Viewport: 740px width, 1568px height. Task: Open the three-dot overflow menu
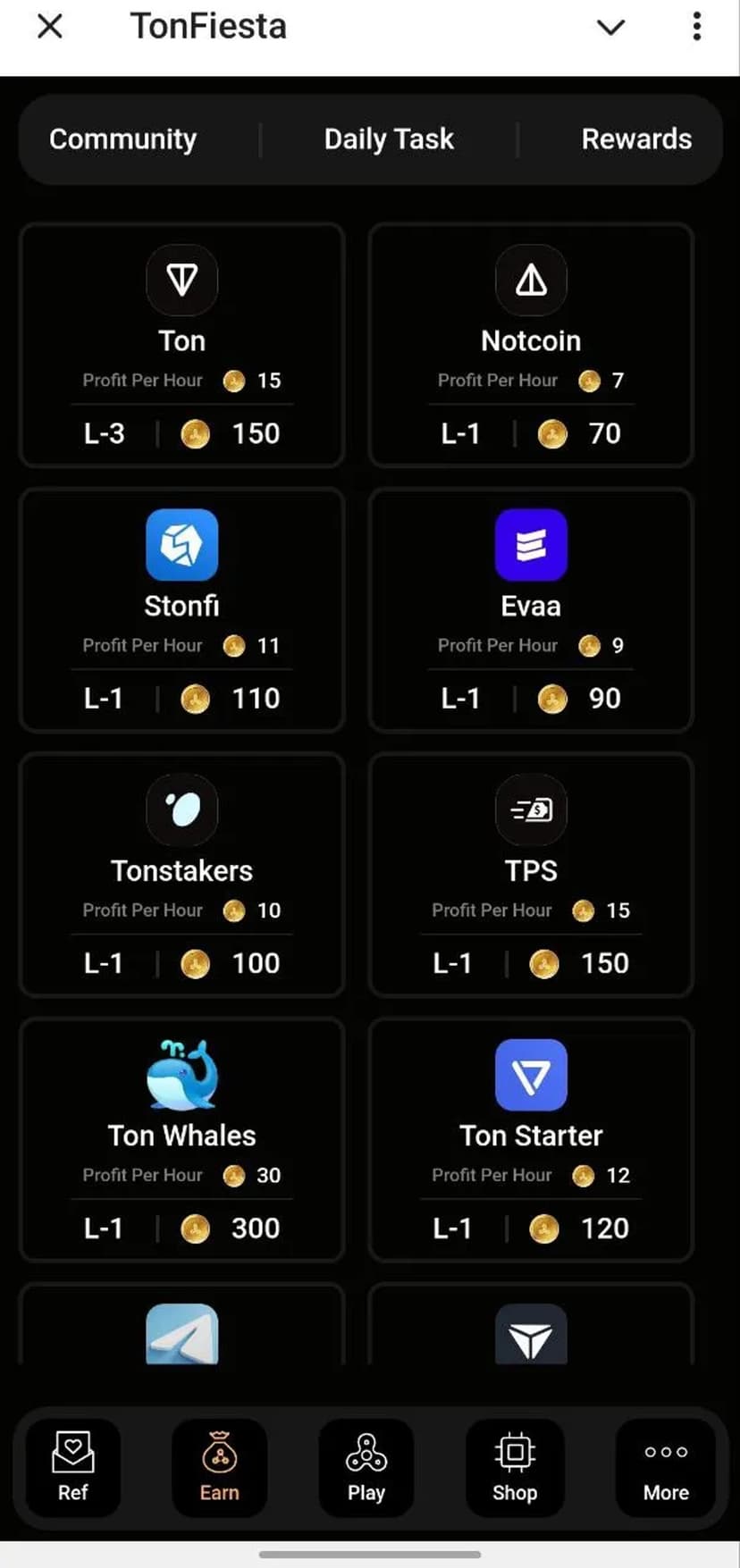(696, 27)
